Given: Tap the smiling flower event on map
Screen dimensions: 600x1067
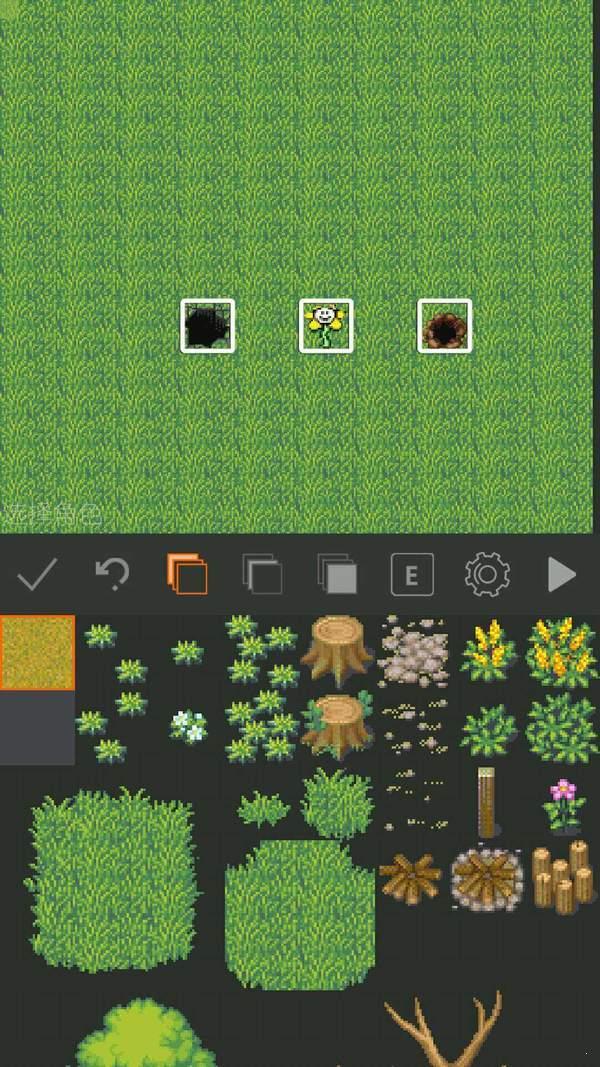Looking at the screenshot, I should 326,326.
